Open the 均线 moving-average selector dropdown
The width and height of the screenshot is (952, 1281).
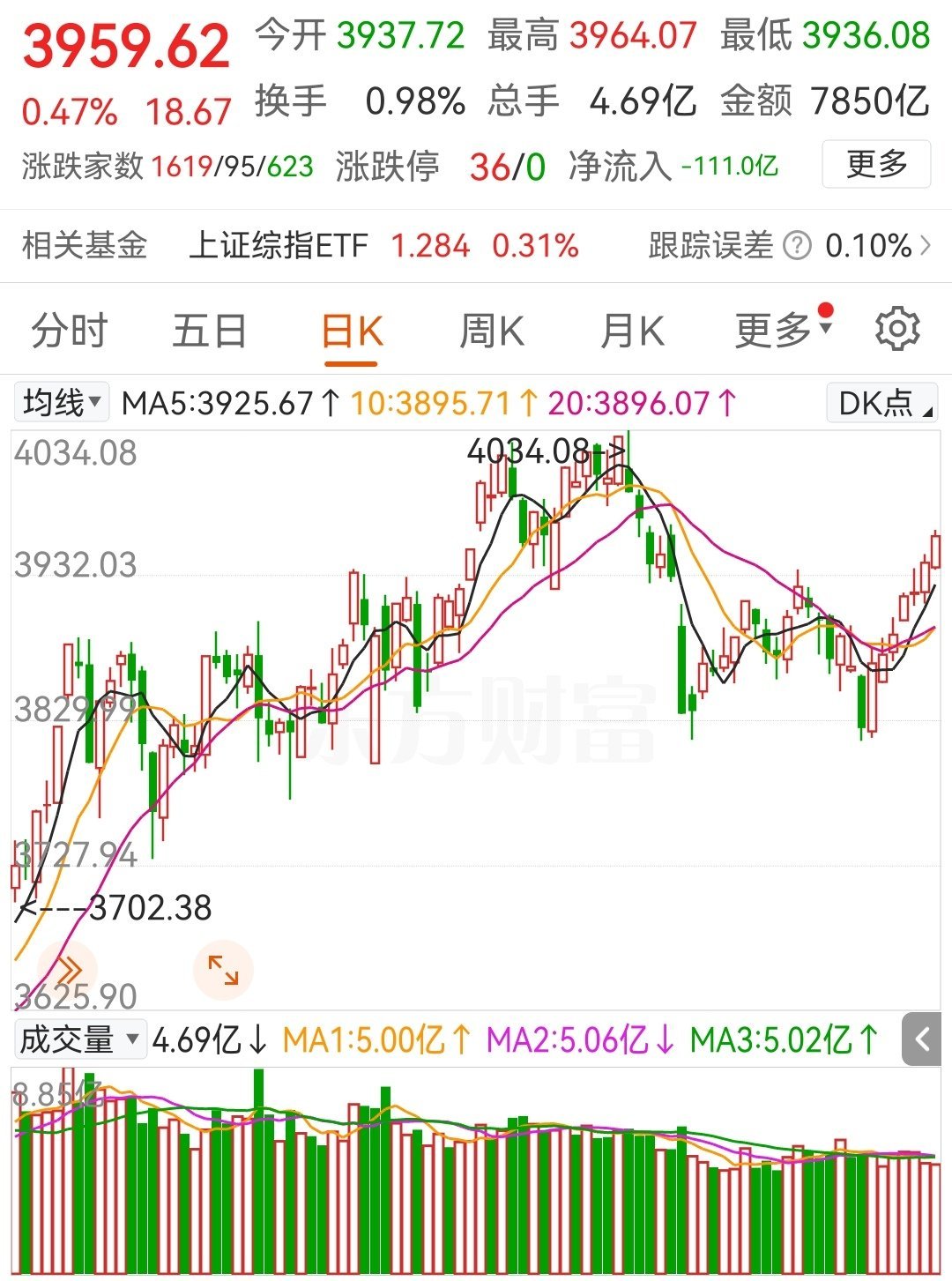coord(60,403)
